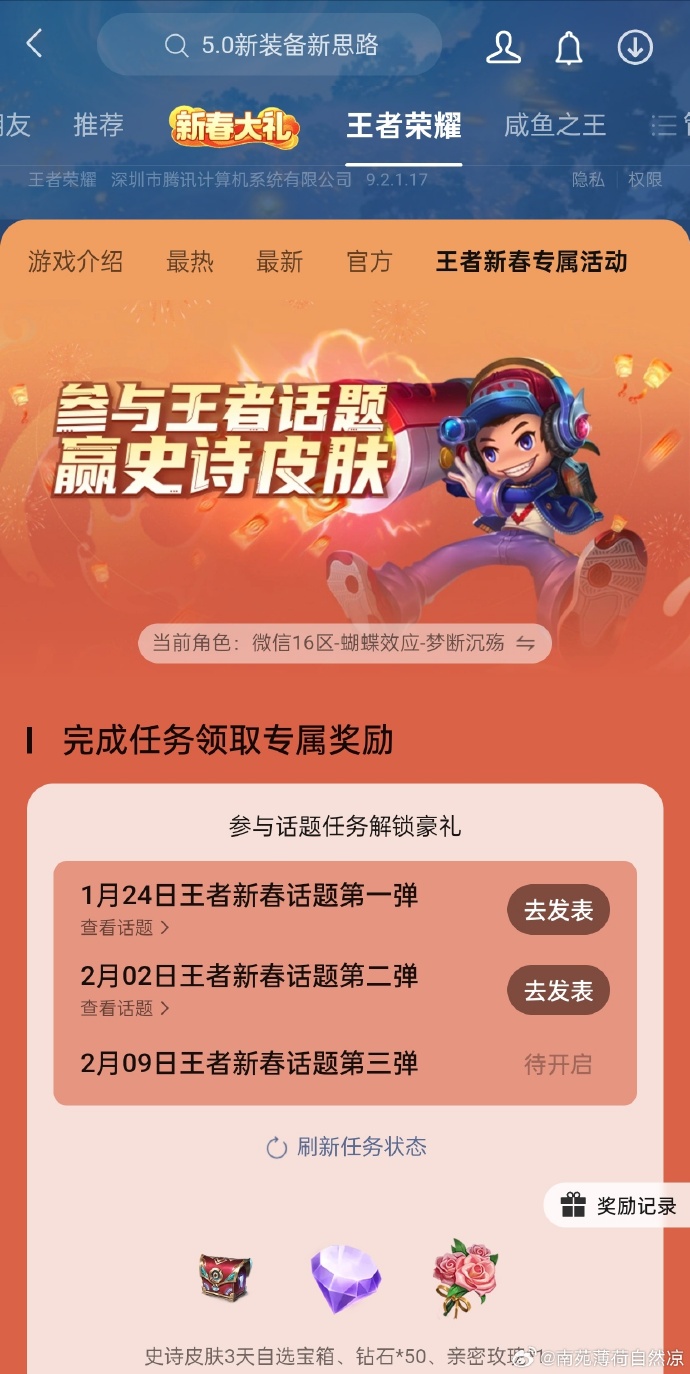Open the 权限 link
Screen dimensions: 690x1374
(645, 179)
